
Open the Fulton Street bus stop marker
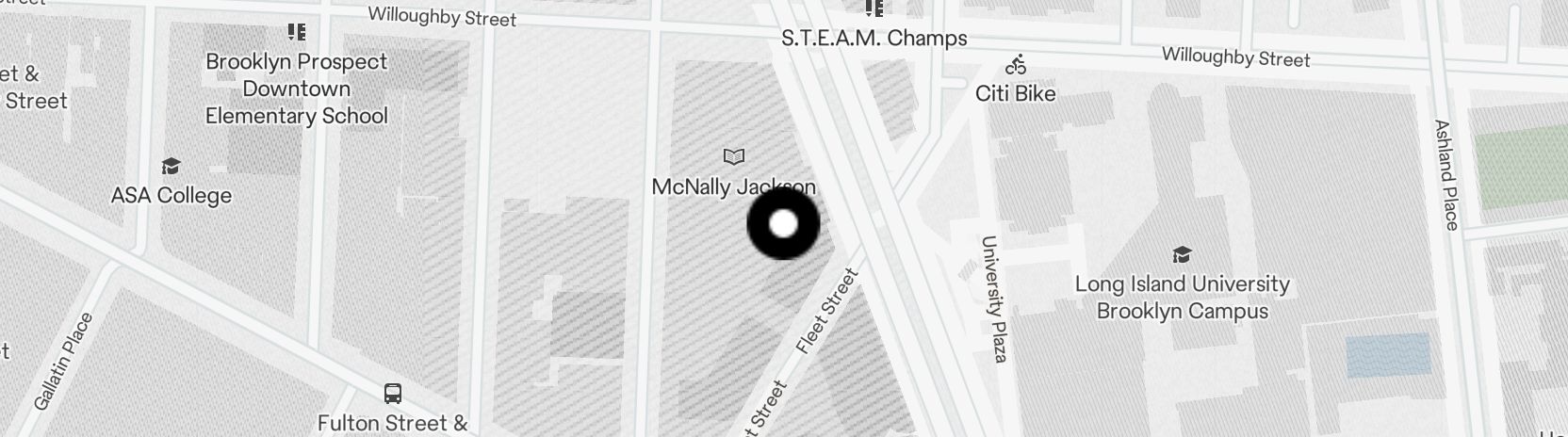point(393,393)
